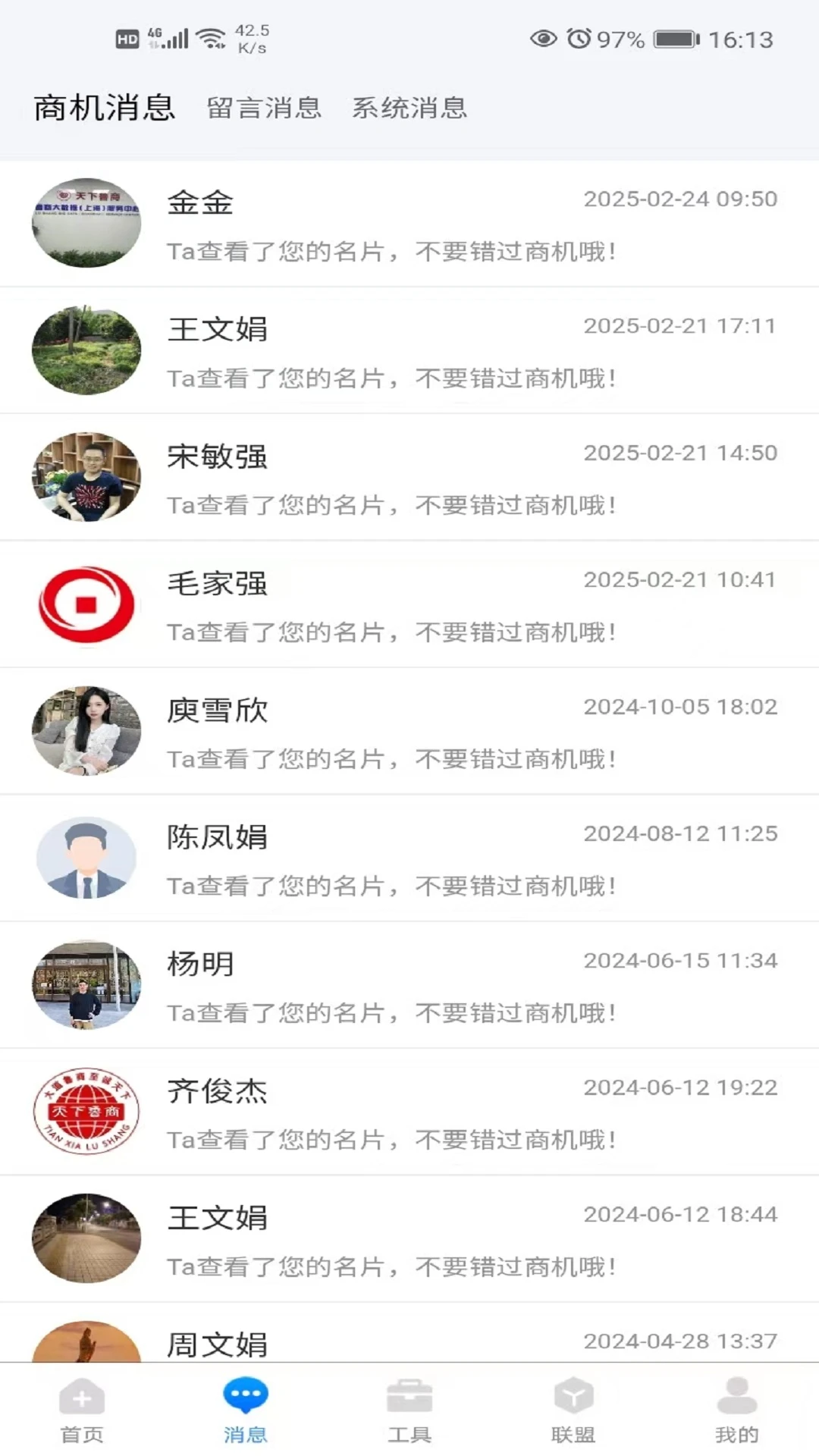Open 杨明's business card view message
The image size is (819, 1456).
coord(409,983)
